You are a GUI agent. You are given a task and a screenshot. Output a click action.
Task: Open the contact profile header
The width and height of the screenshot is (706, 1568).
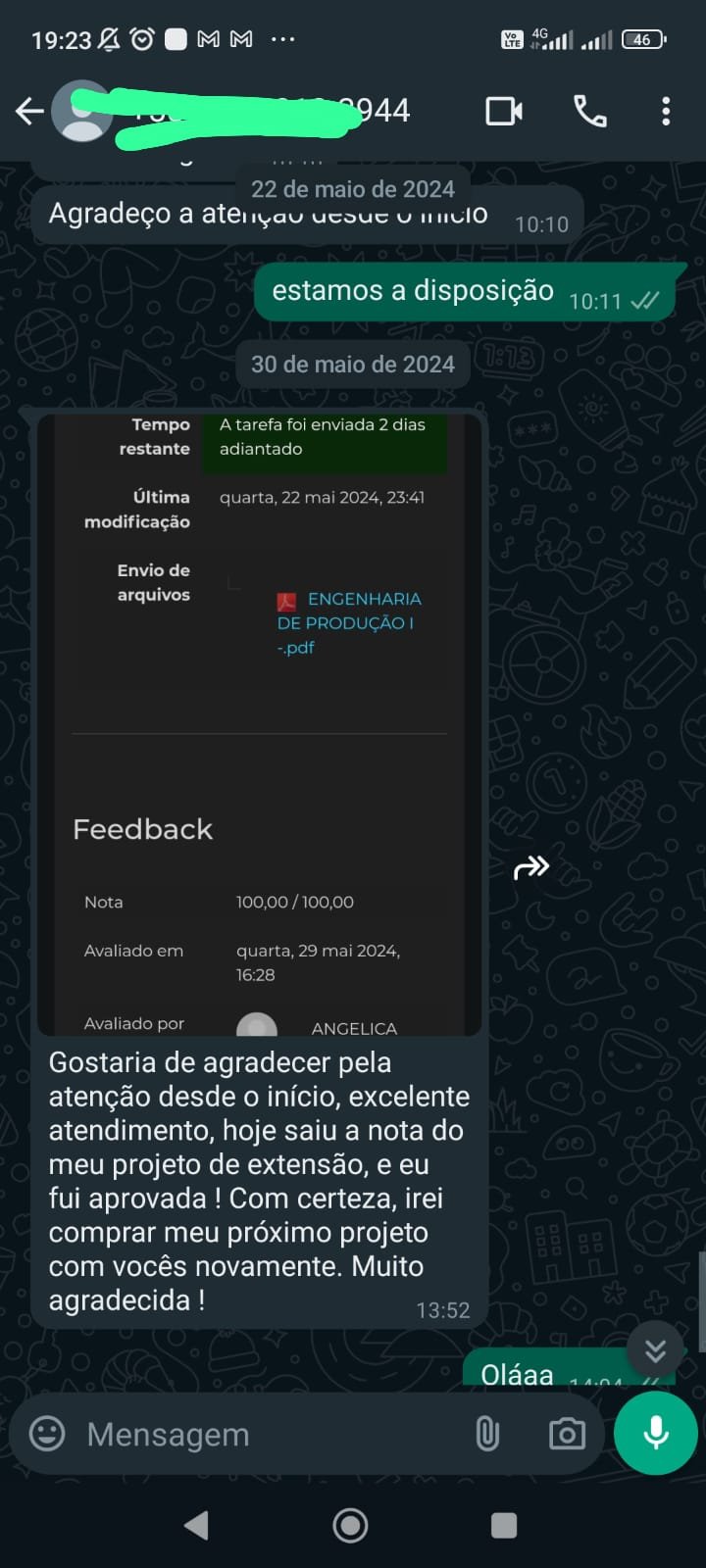click(x=245, y=111)
